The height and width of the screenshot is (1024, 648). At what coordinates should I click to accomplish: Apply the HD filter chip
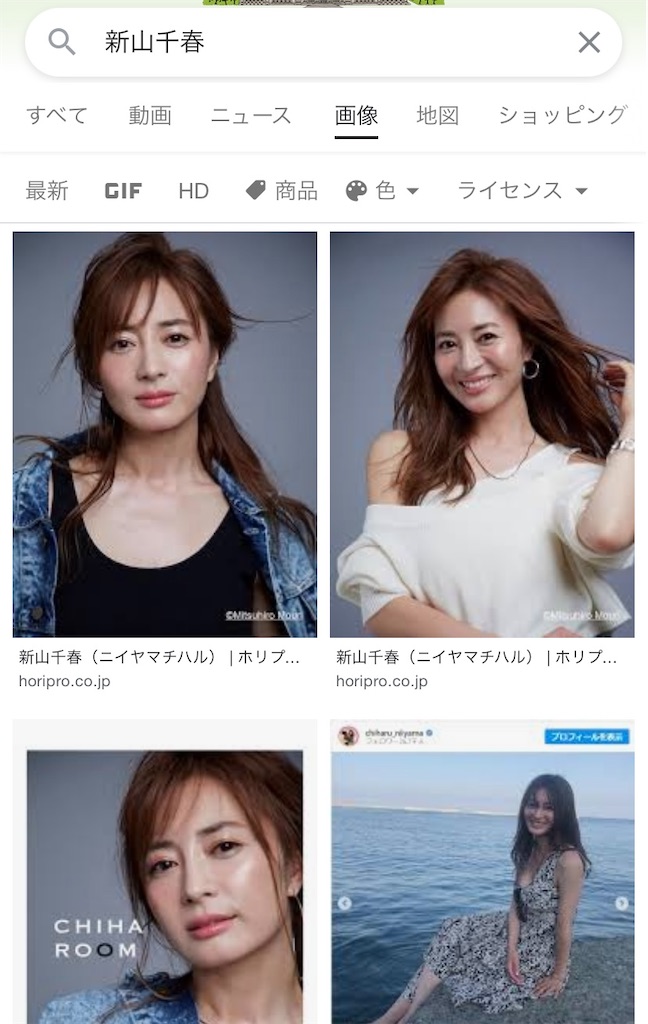[x=193, y=190]
